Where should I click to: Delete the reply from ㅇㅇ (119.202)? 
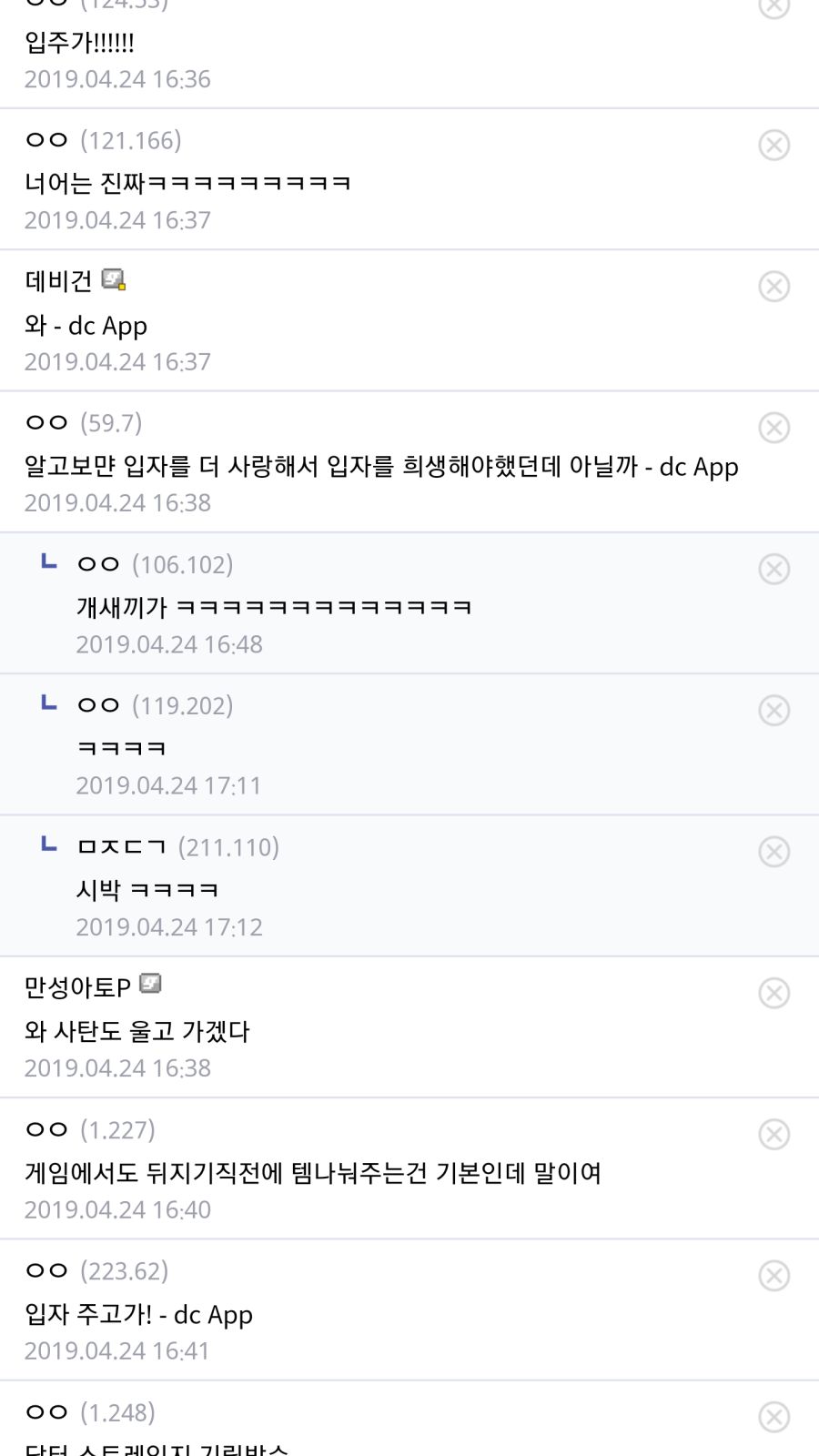[773, 710]
